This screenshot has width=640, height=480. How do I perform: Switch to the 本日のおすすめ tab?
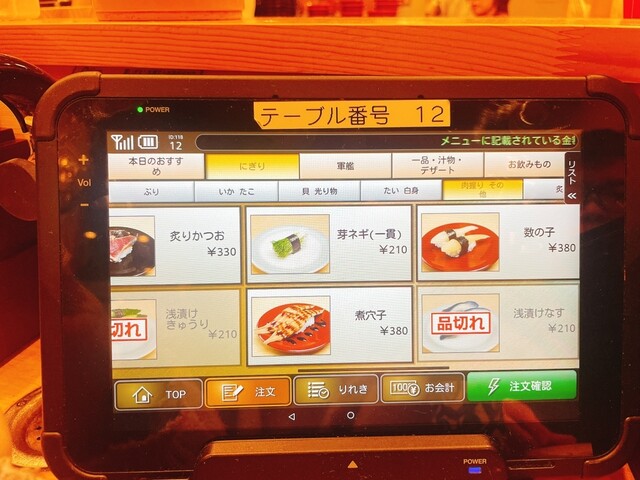155,165
